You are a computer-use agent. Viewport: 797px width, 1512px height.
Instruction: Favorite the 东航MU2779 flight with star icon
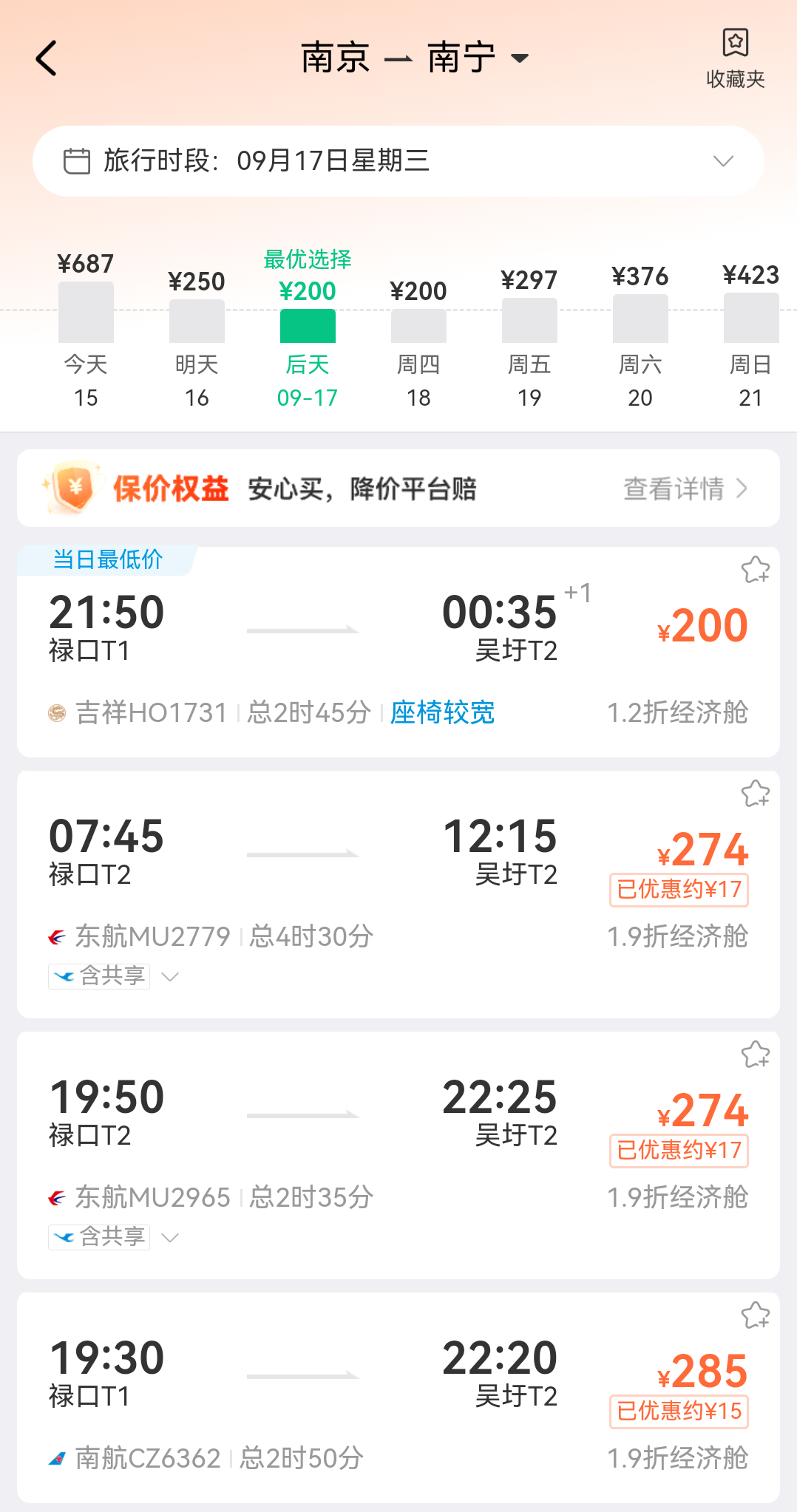pyautogui.click(x=756, y=794)
